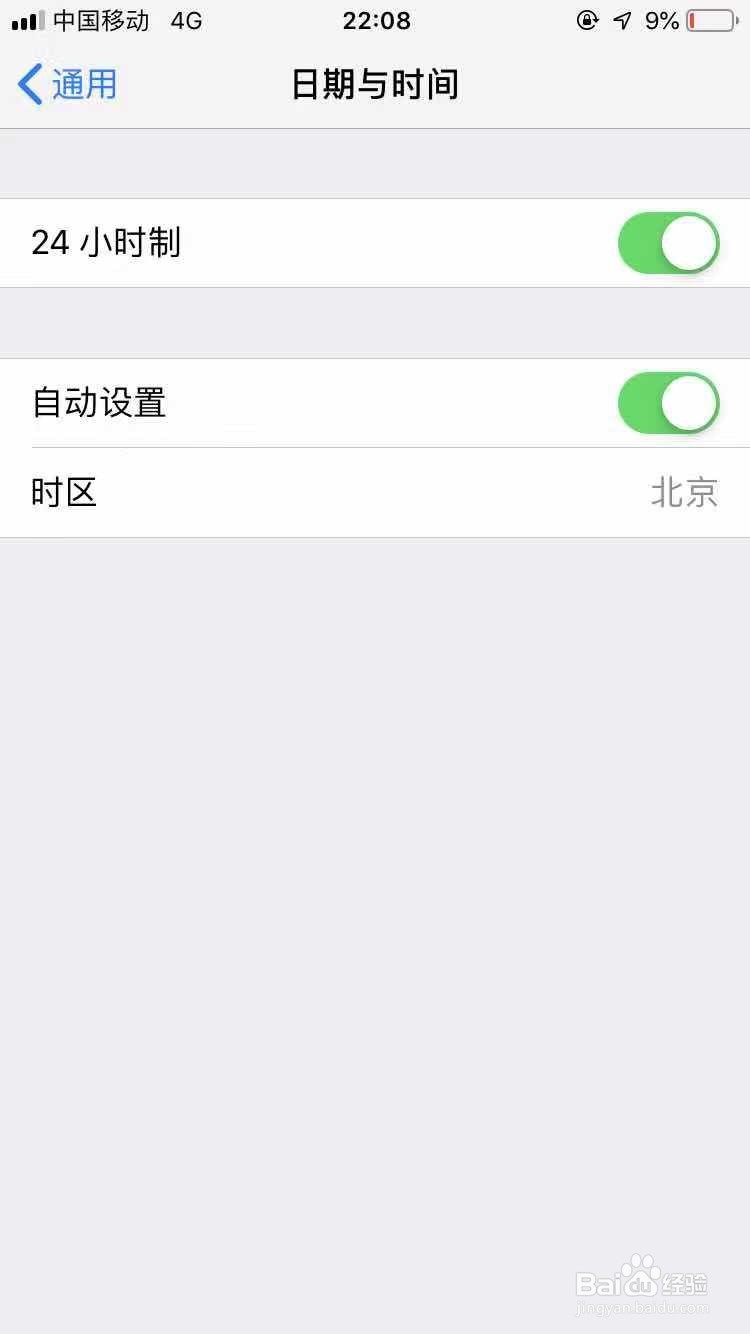Tap 通用 to go back
The width and height of the screenshot is (750, 1334).
[85, 85]
